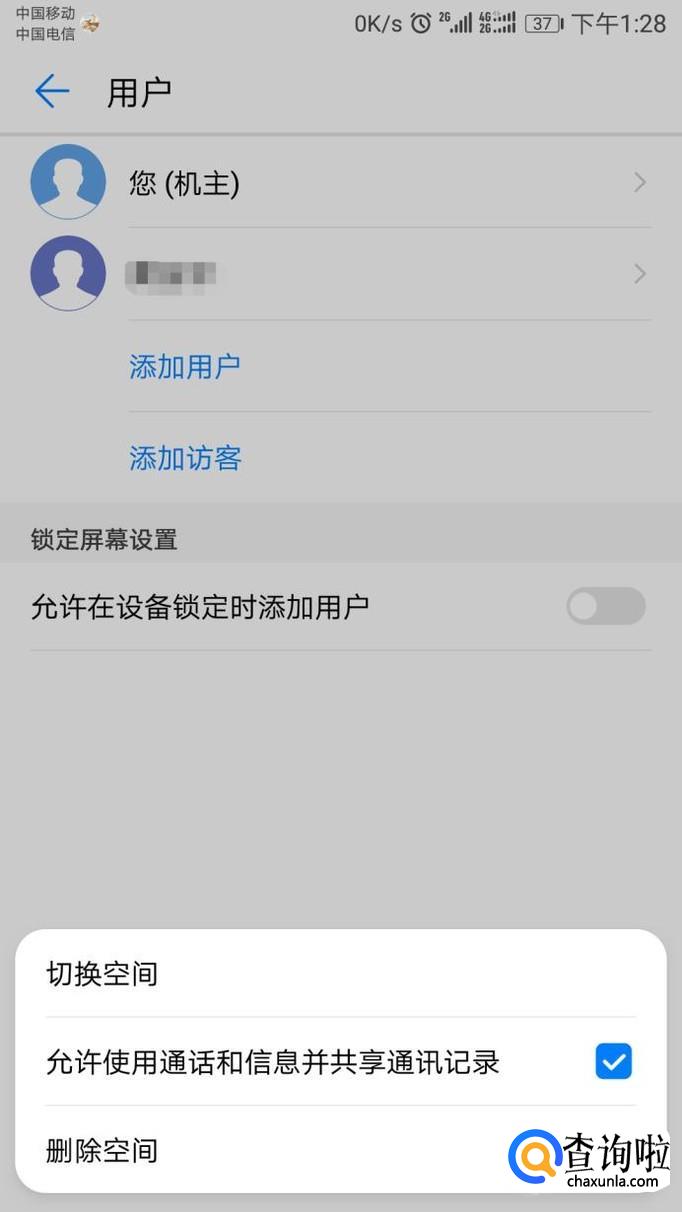
Task: Tap 添加用户 to add a user
Action: 185,366
